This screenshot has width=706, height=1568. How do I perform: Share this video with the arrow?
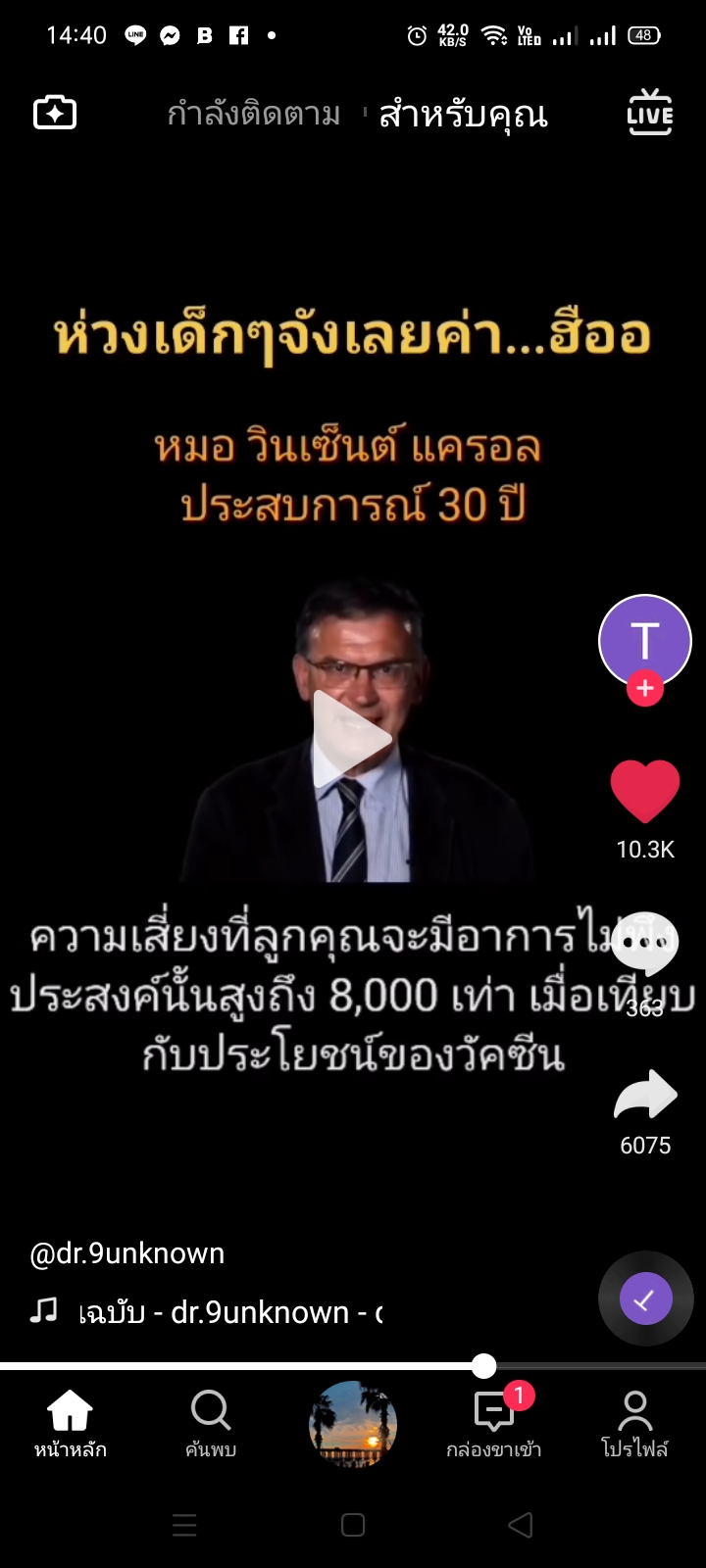pos(645,1096)
